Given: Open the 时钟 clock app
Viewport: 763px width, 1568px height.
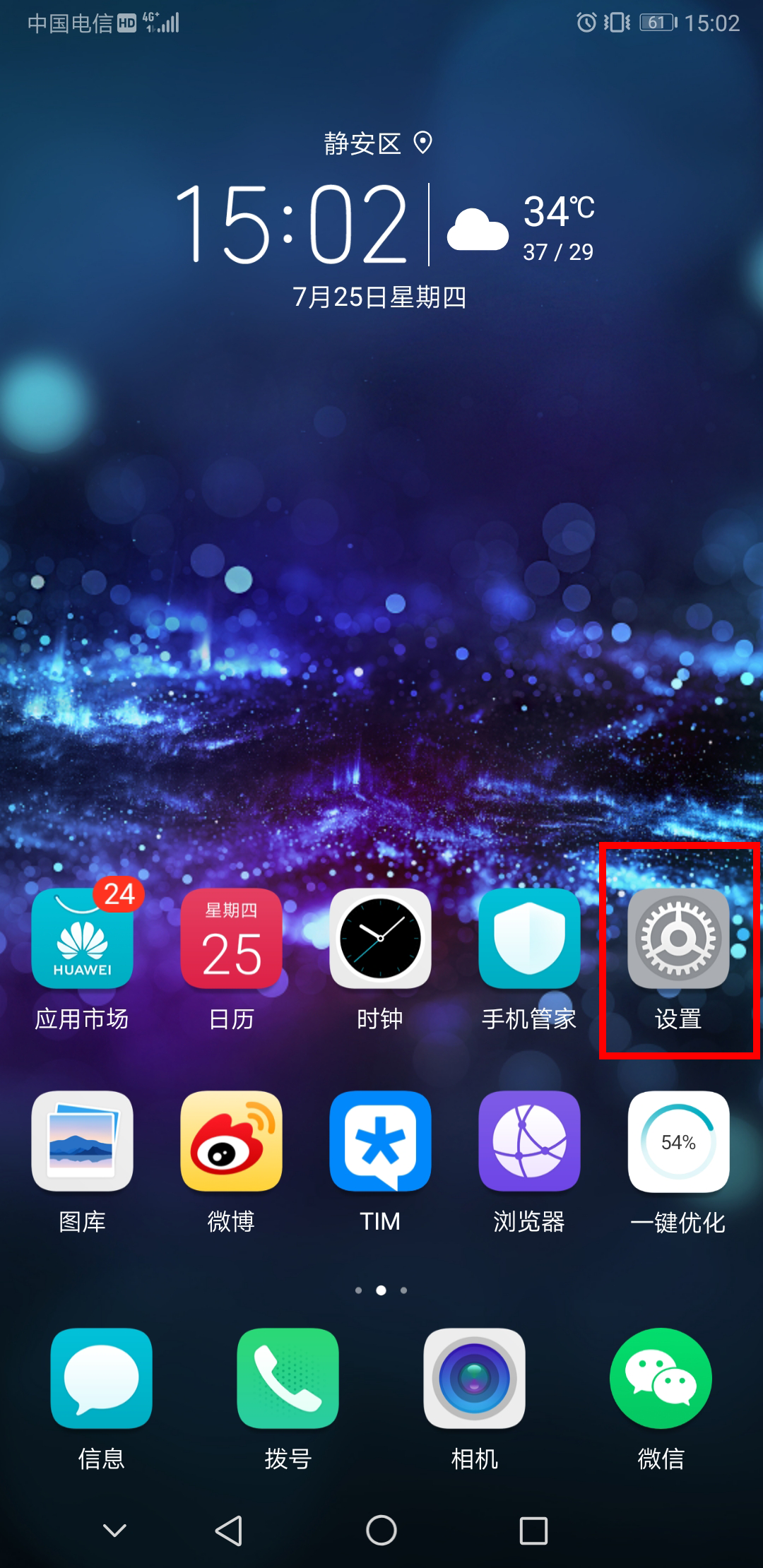Looking at the screenshot, I should (x=380, y=939).
